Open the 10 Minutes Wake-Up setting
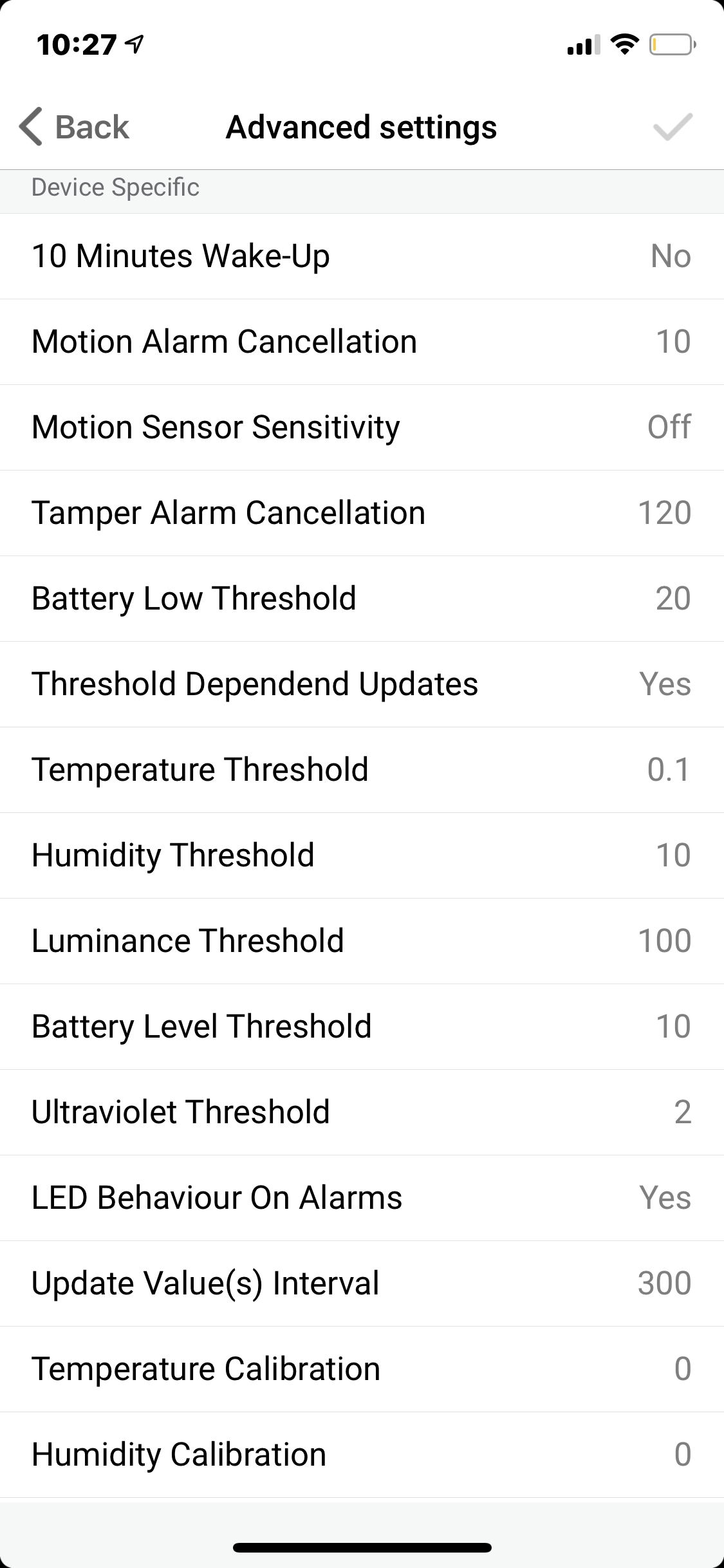This screenshot has width=724, height=1568. click(362, 256)
